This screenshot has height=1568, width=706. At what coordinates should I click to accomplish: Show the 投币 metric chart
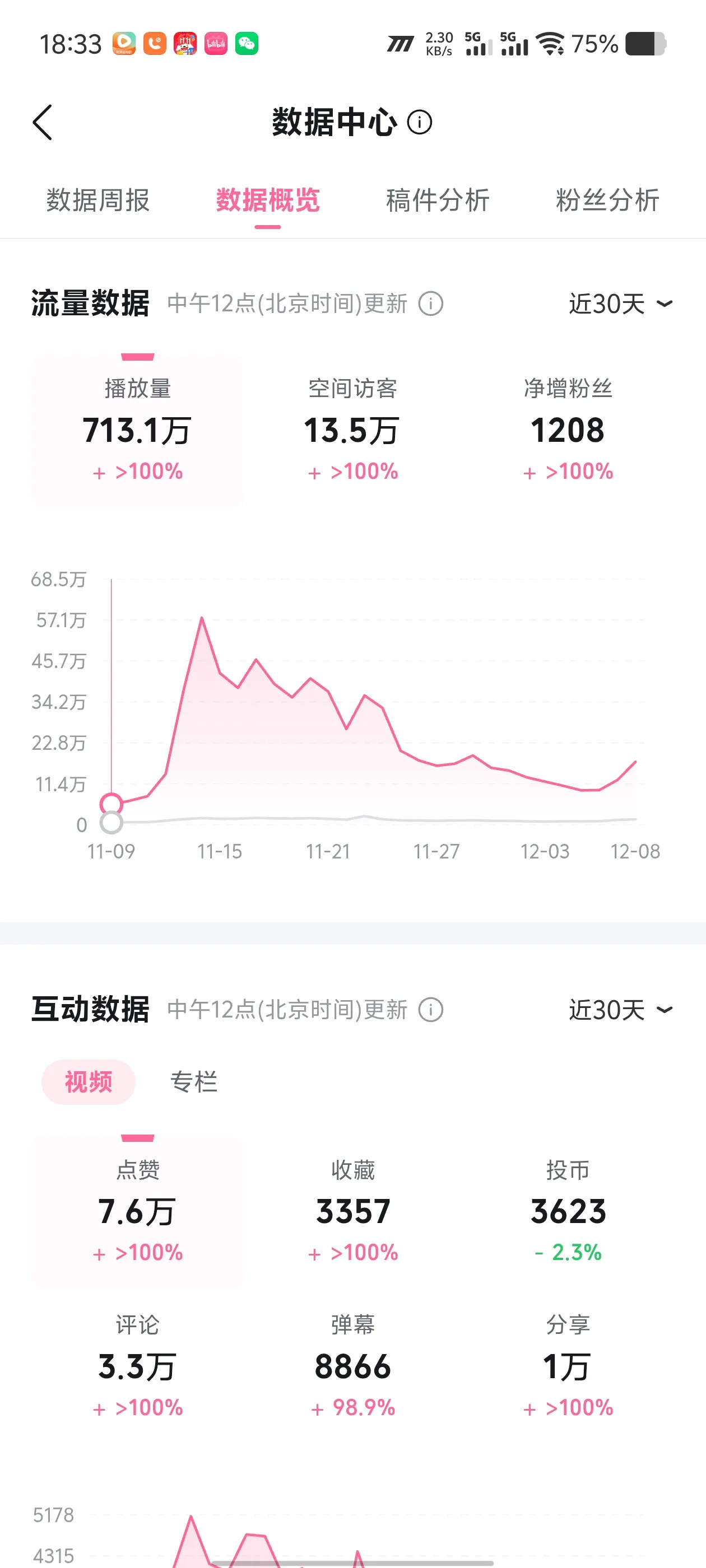coord(568,1210)
